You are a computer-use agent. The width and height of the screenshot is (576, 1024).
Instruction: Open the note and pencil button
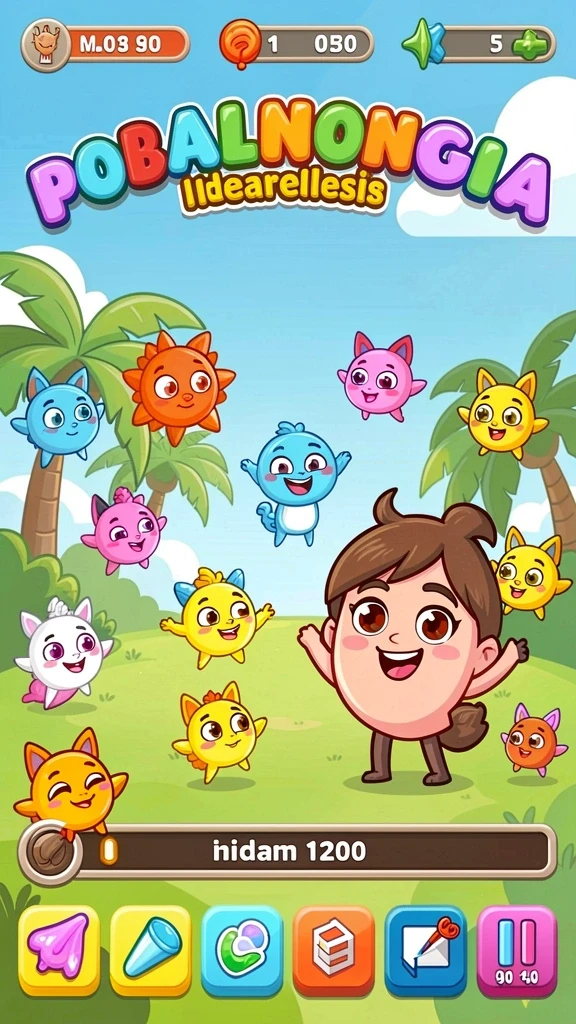click(426, 950)
